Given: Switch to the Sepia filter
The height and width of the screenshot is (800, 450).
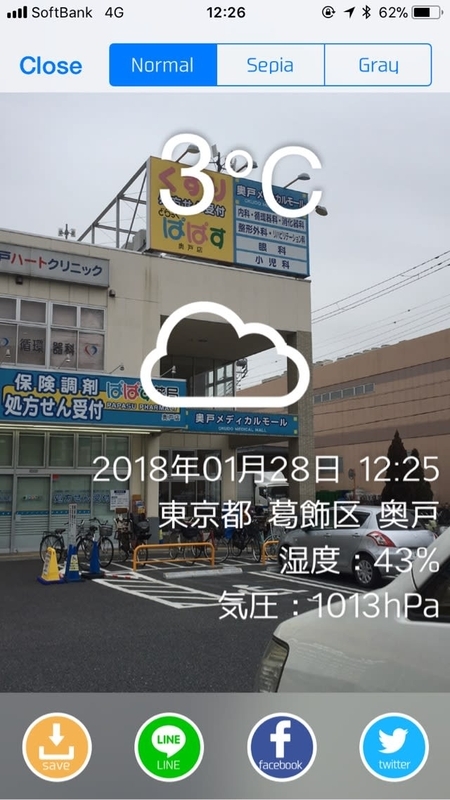Looking at the screenshot, I should coord(270,65).
